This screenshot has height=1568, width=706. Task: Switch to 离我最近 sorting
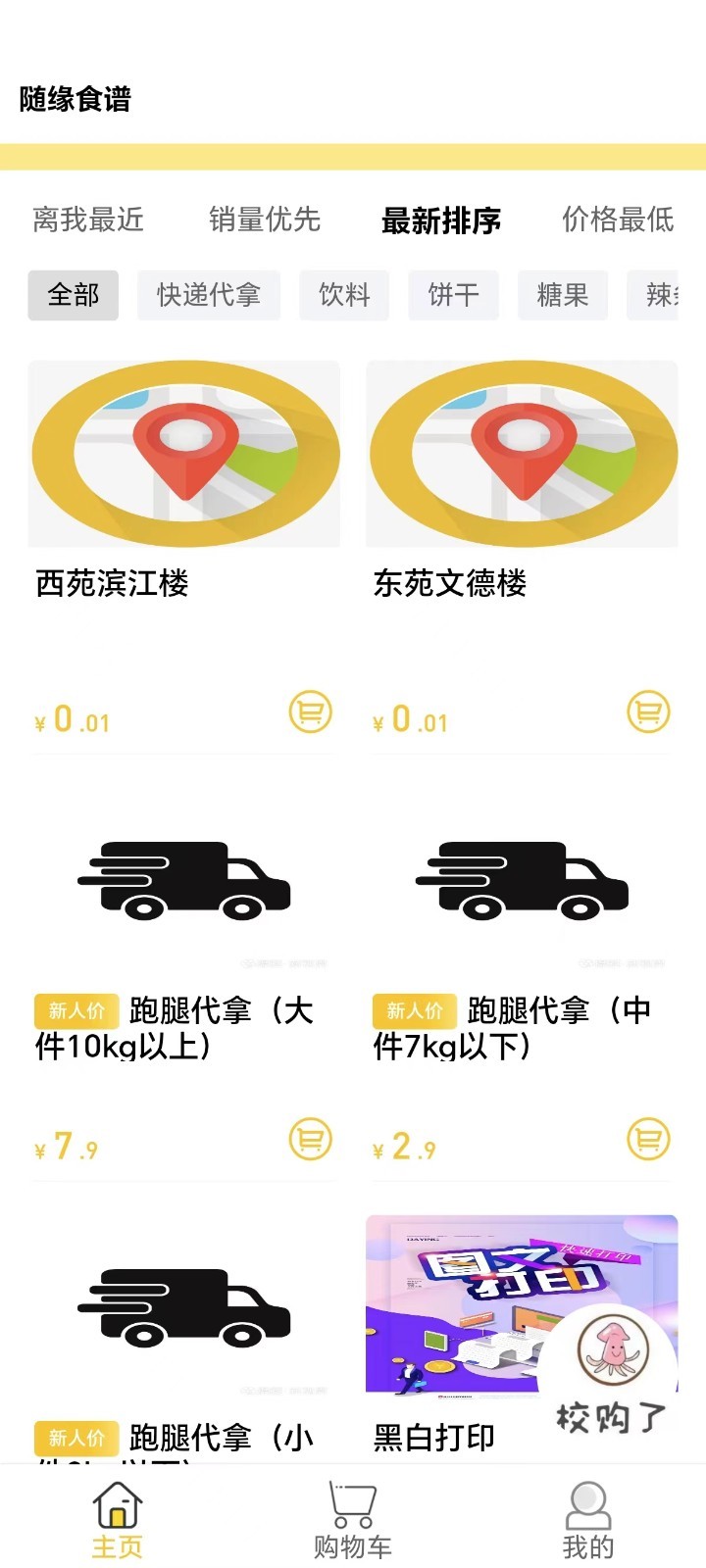[87, 221]
